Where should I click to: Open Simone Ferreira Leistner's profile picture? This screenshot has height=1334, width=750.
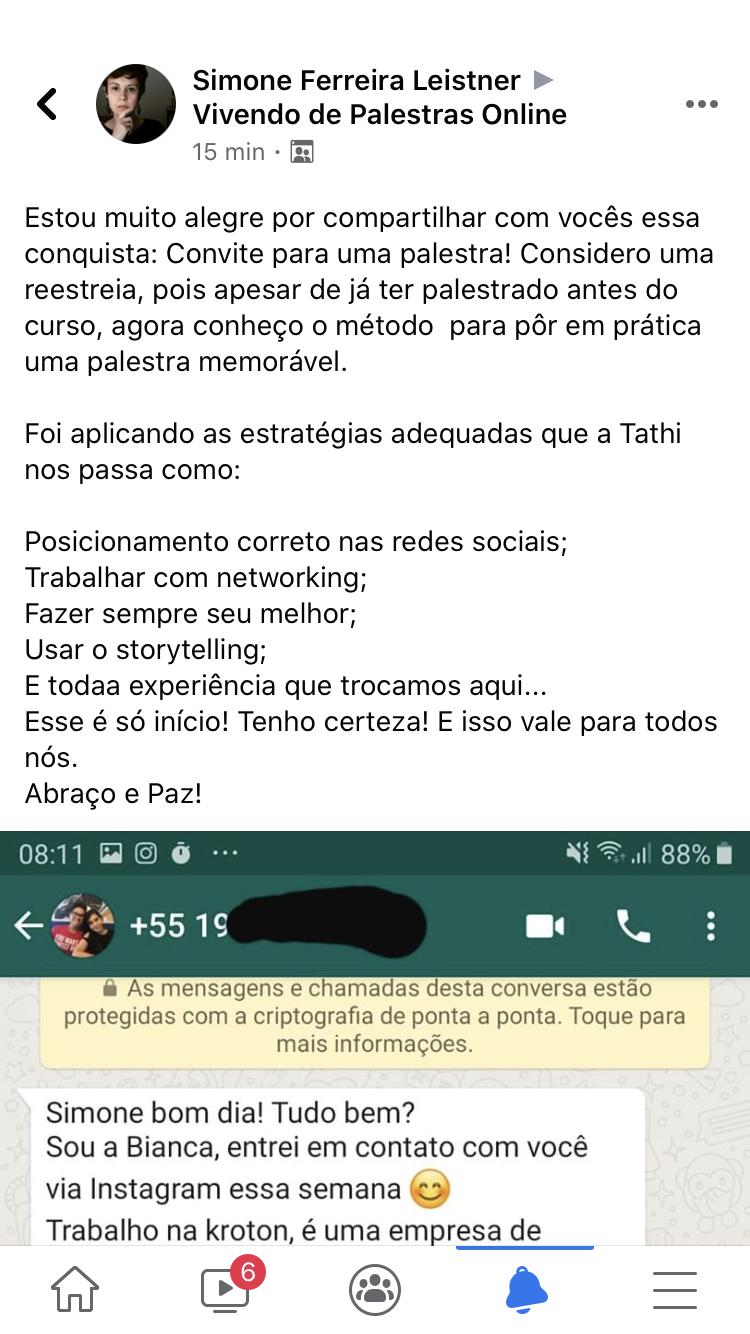pyautogui.click(x=136, y=104)
